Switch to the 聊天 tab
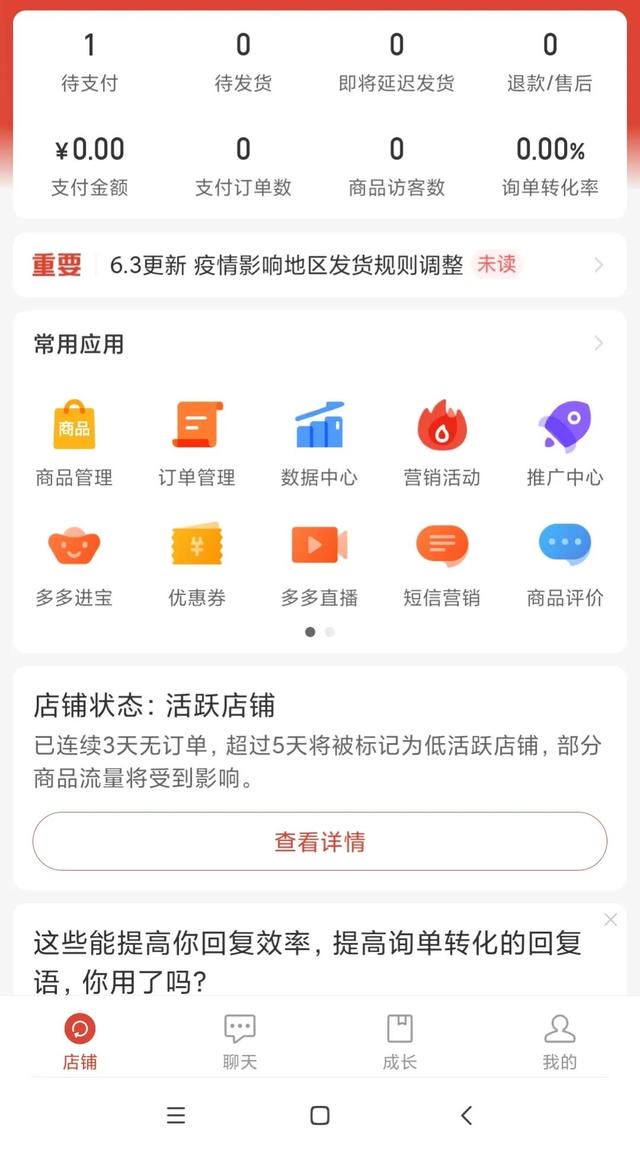The image size is (640, 1154). (x=240, y=1042)
